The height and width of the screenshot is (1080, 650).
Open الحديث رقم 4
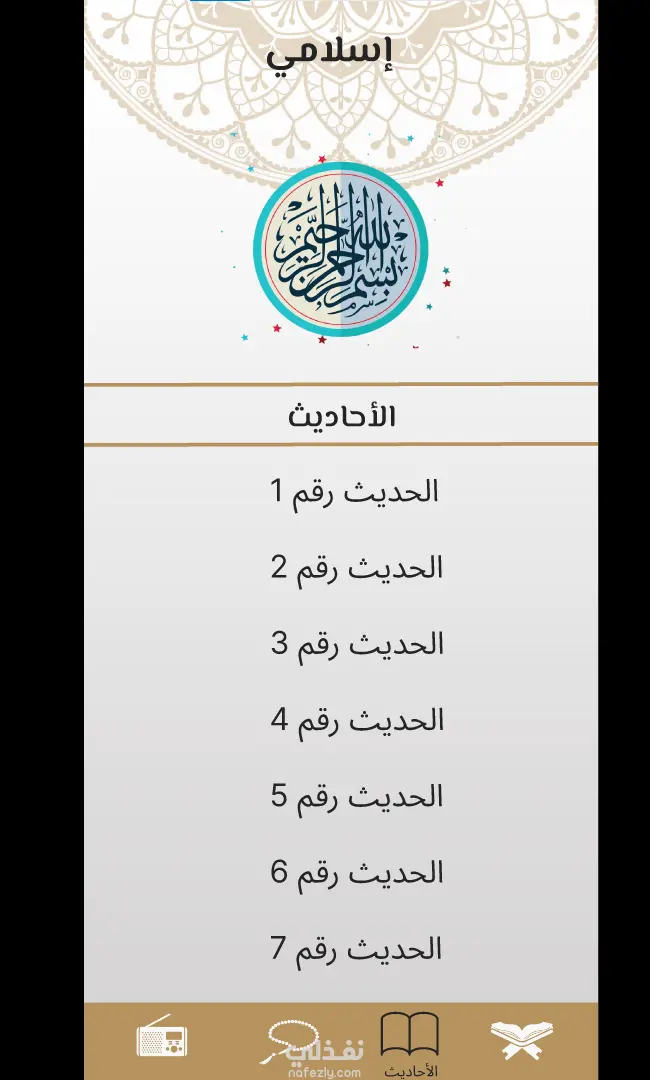[356, 721]
